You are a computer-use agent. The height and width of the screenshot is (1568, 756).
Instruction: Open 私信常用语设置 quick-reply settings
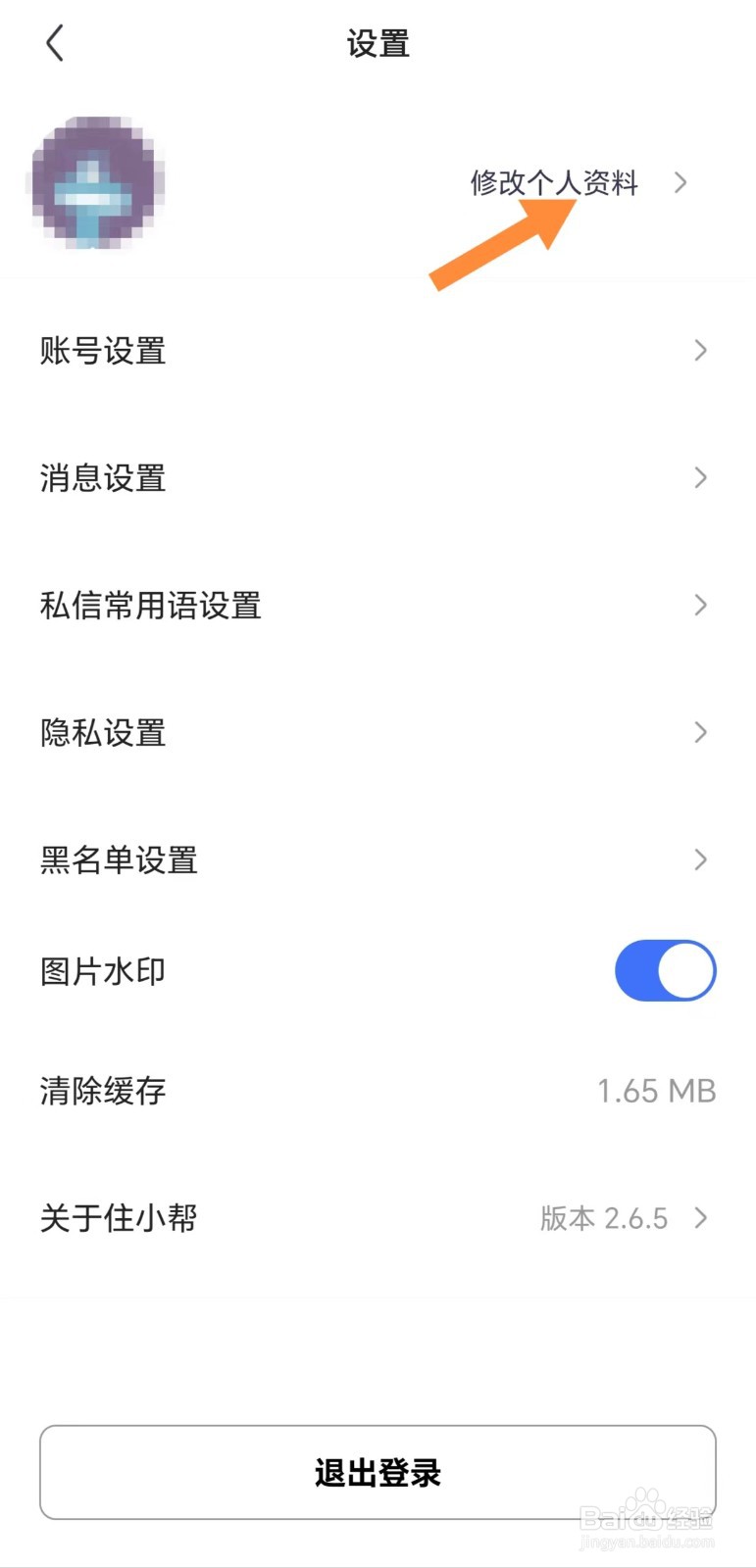(x=149, y=606)
